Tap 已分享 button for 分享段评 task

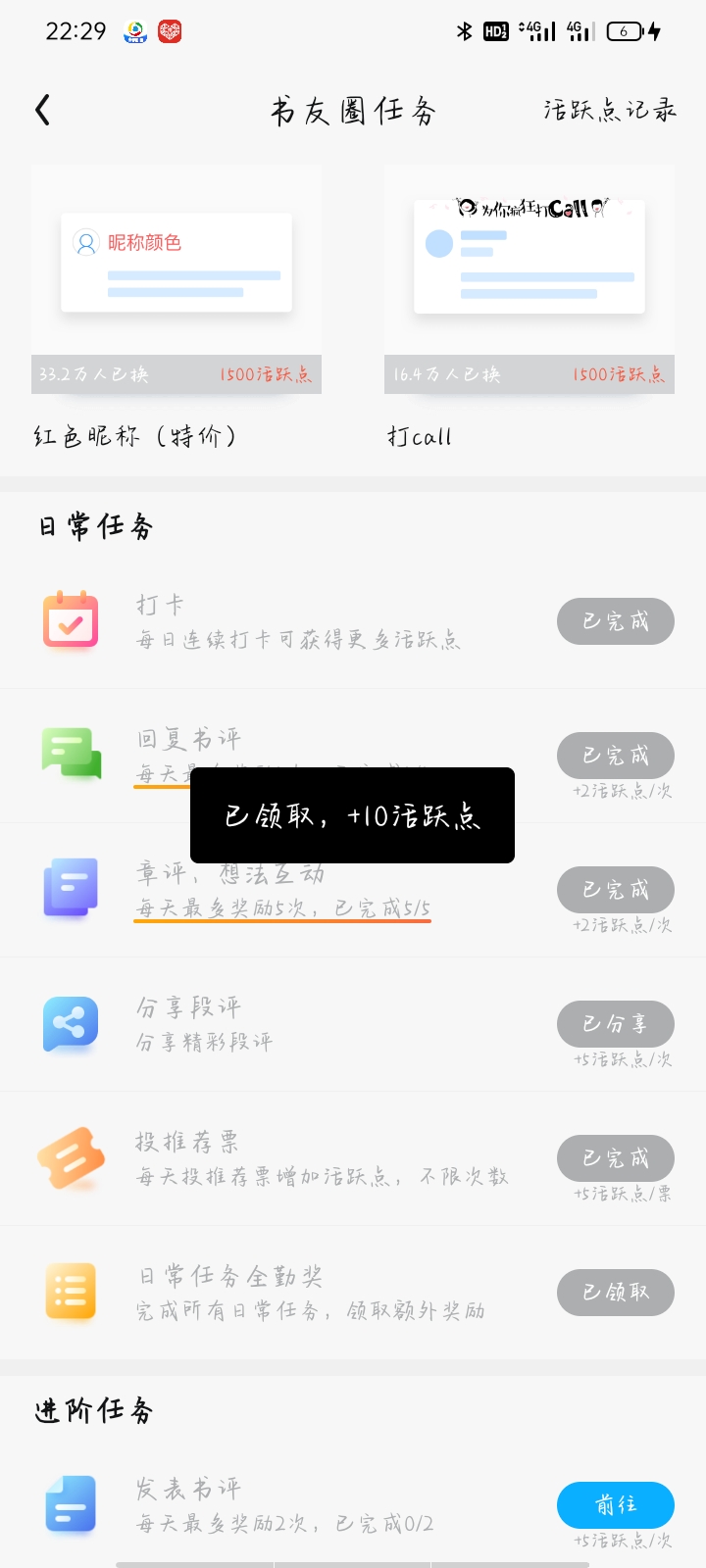[616, 1024]
